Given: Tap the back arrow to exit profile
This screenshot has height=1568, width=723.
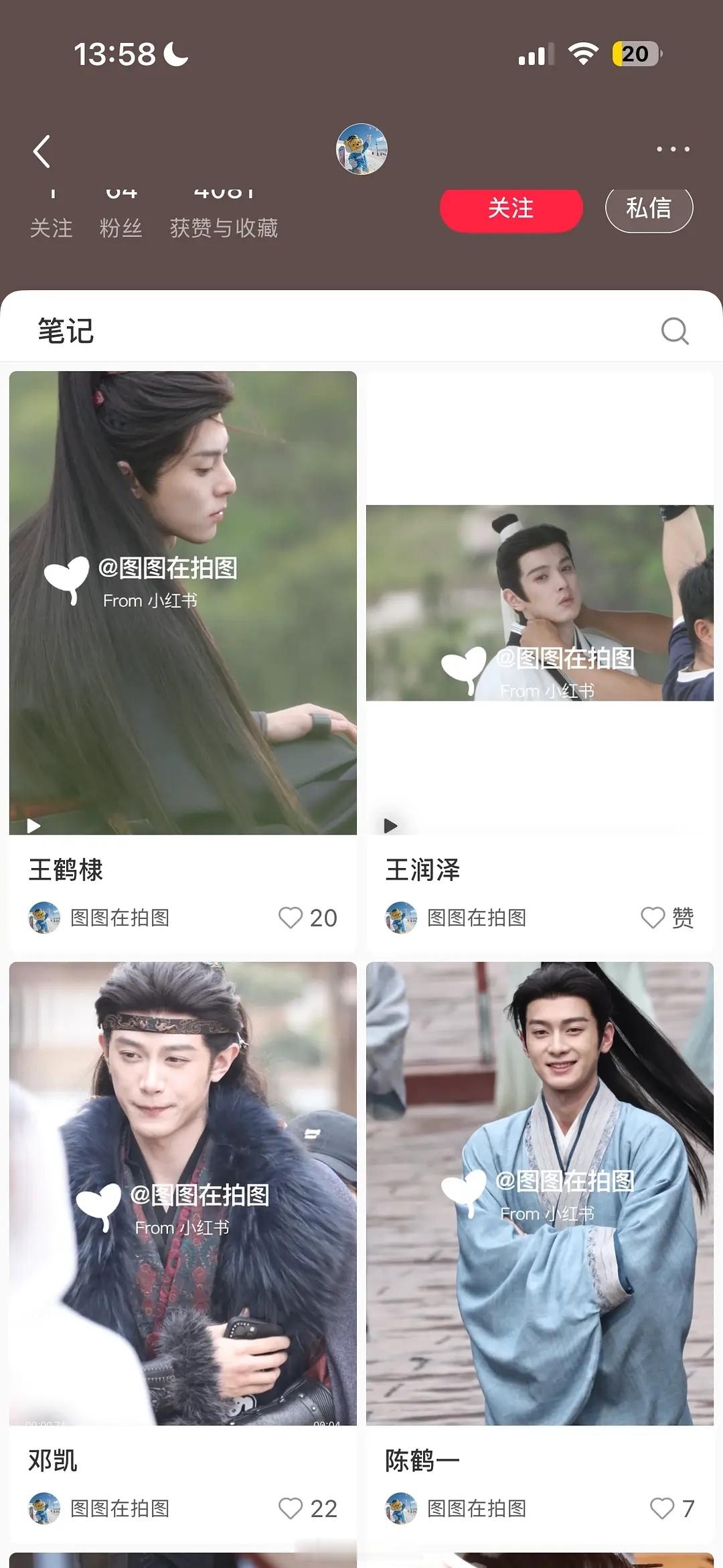Looking at the screenshot, I should (43, 149).
